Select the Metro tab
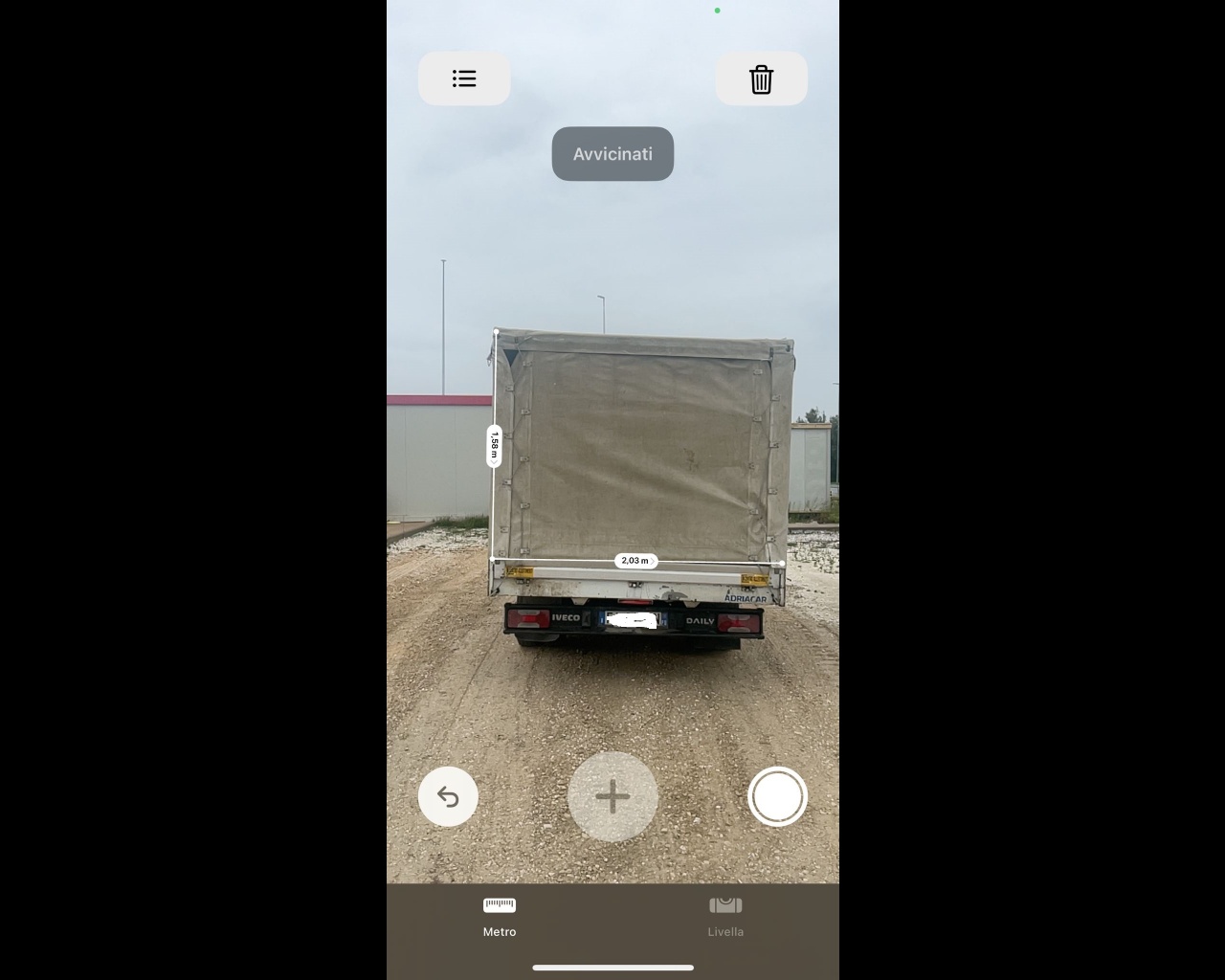The image size is (1225, 980). click(500, 916)
